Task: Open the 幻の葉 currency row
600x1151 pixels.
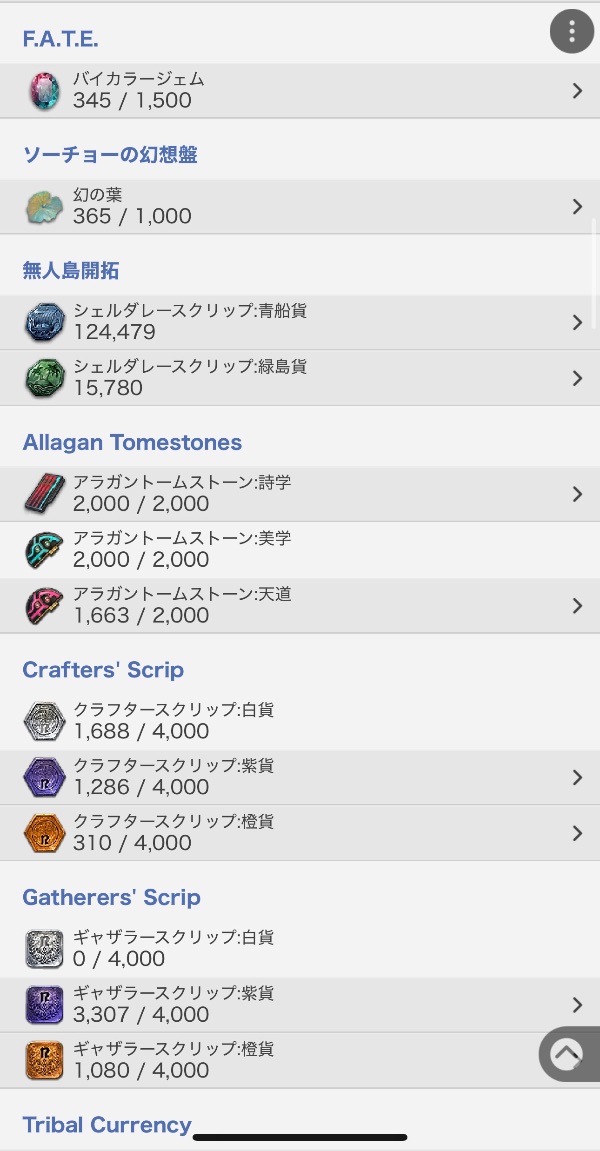Action: (x=300, y=206)
